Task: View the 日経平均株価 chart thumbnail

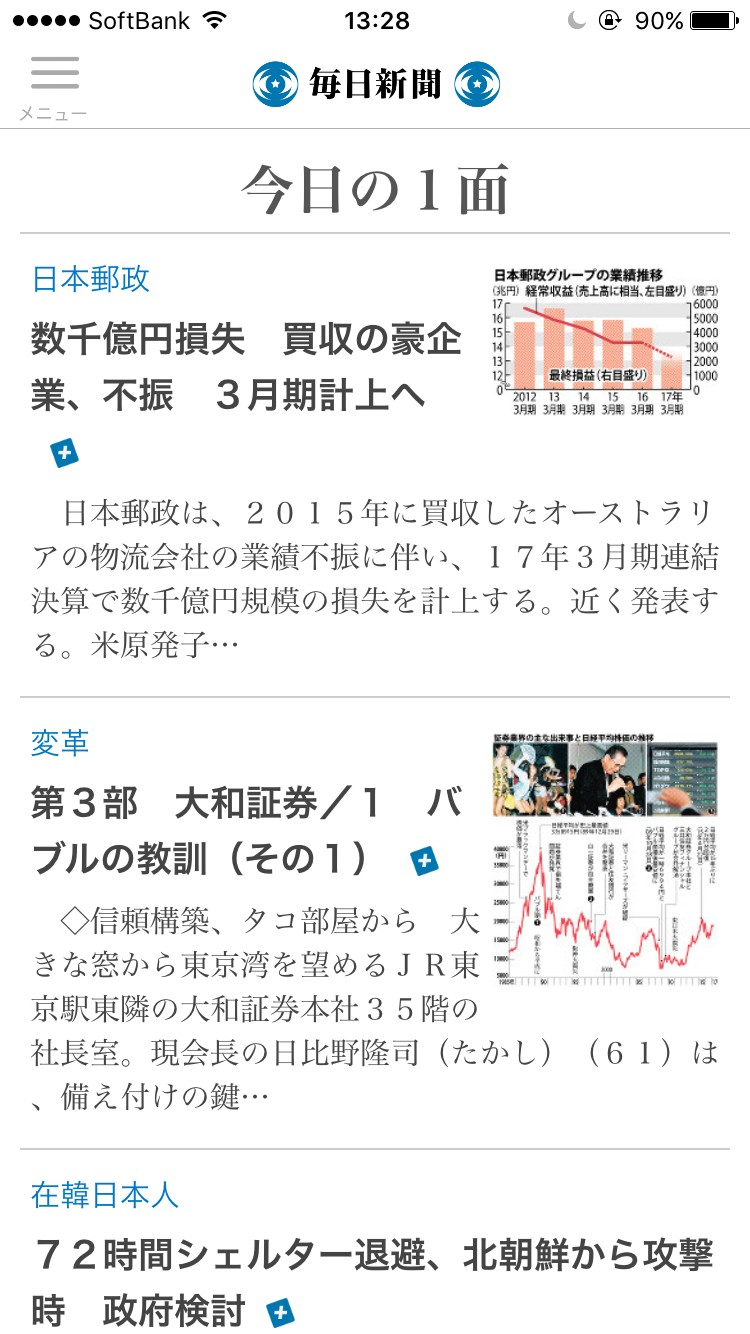Action: pyautogui.click(x=604, y=863)
